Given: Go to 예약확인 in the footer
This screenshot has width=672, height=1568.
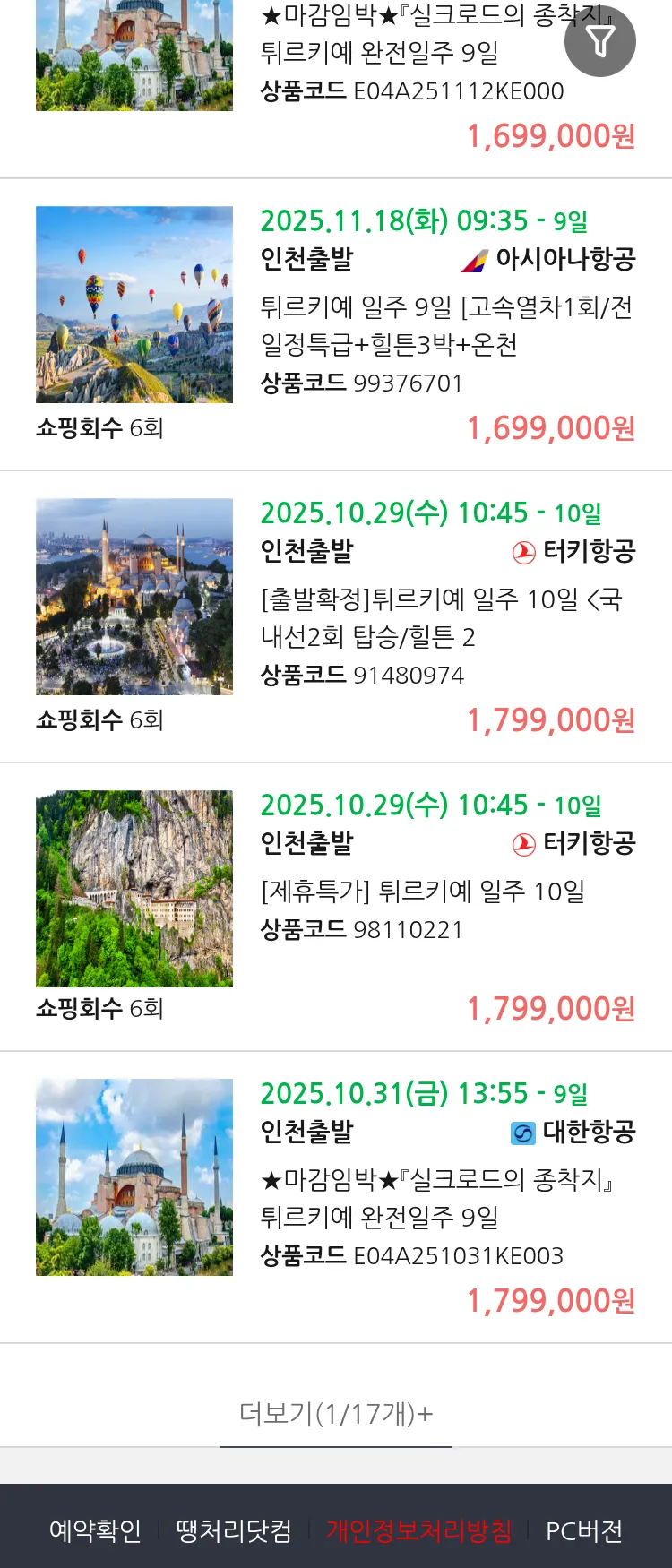Looking at the screenshot, I should [x=95, y=1530].
